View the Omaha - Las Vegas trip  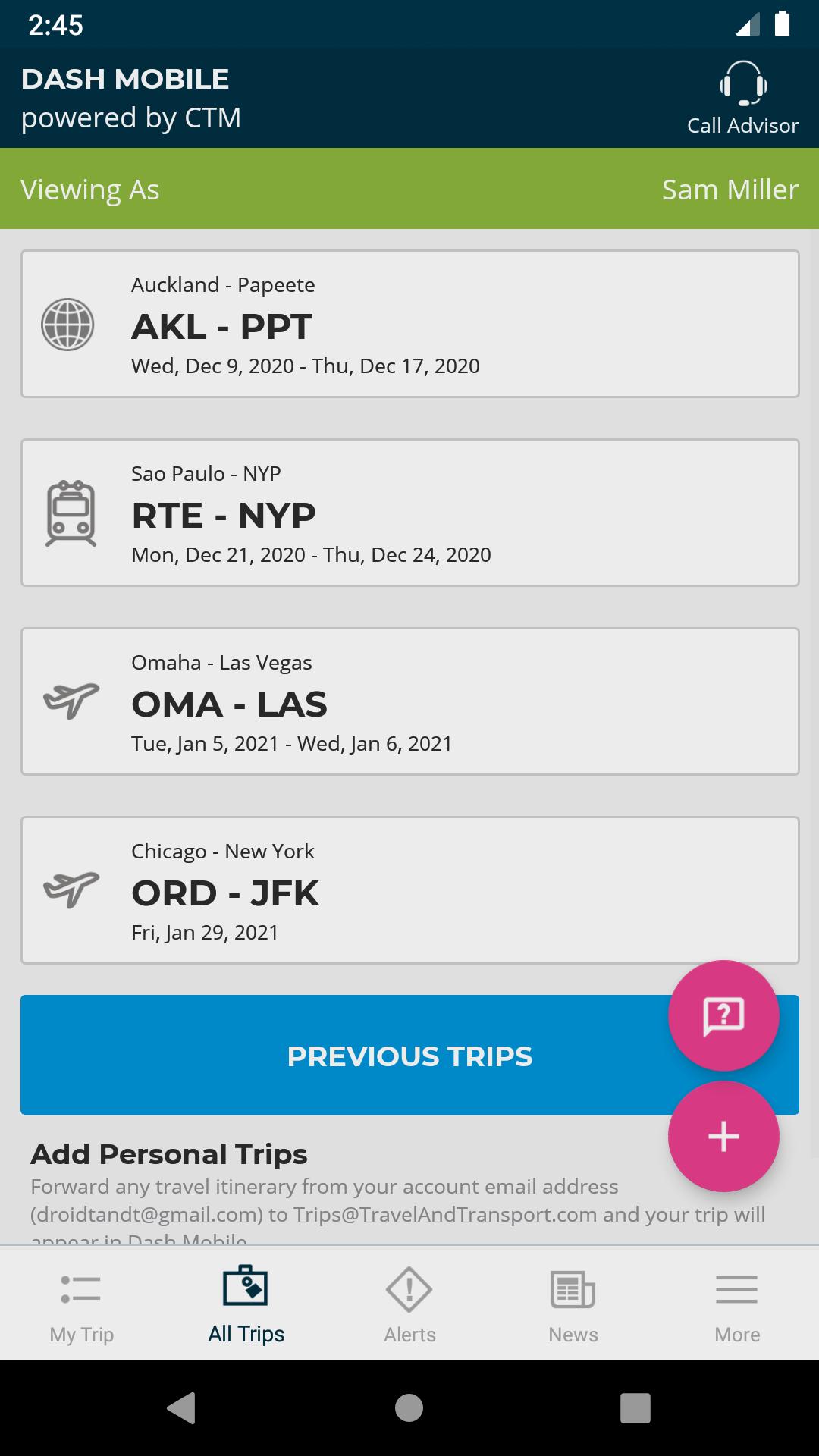[x=409, y=701]
